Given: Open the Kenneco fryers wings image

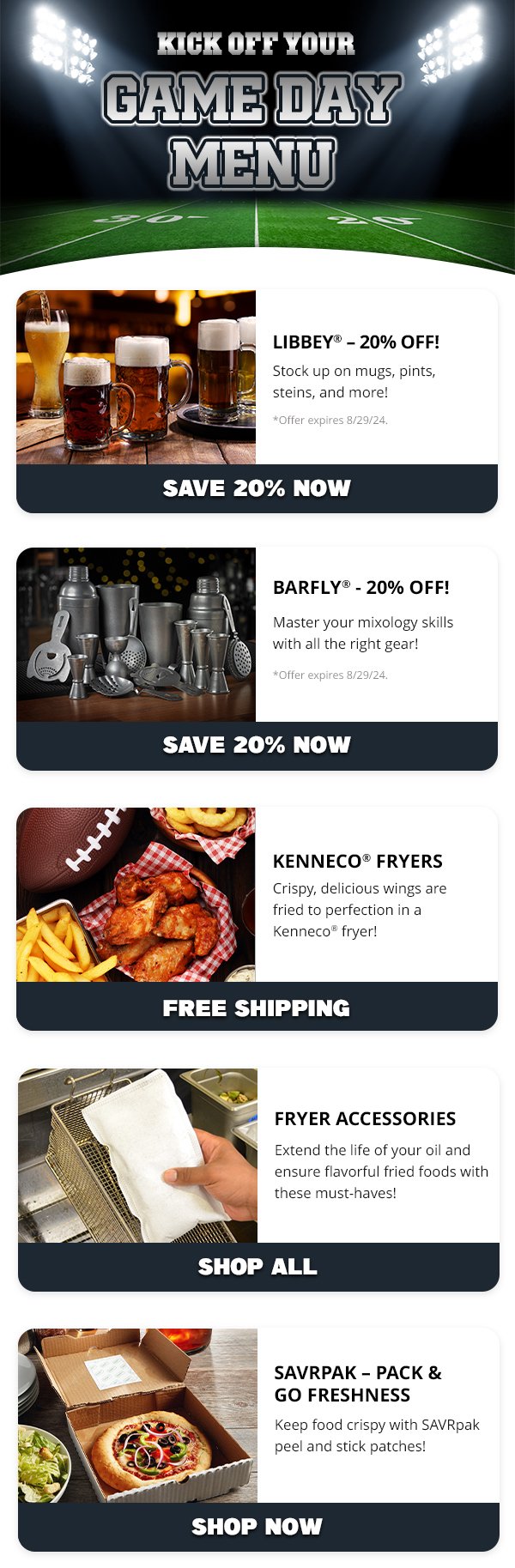Looking at the screenshot, I should 136,894.
